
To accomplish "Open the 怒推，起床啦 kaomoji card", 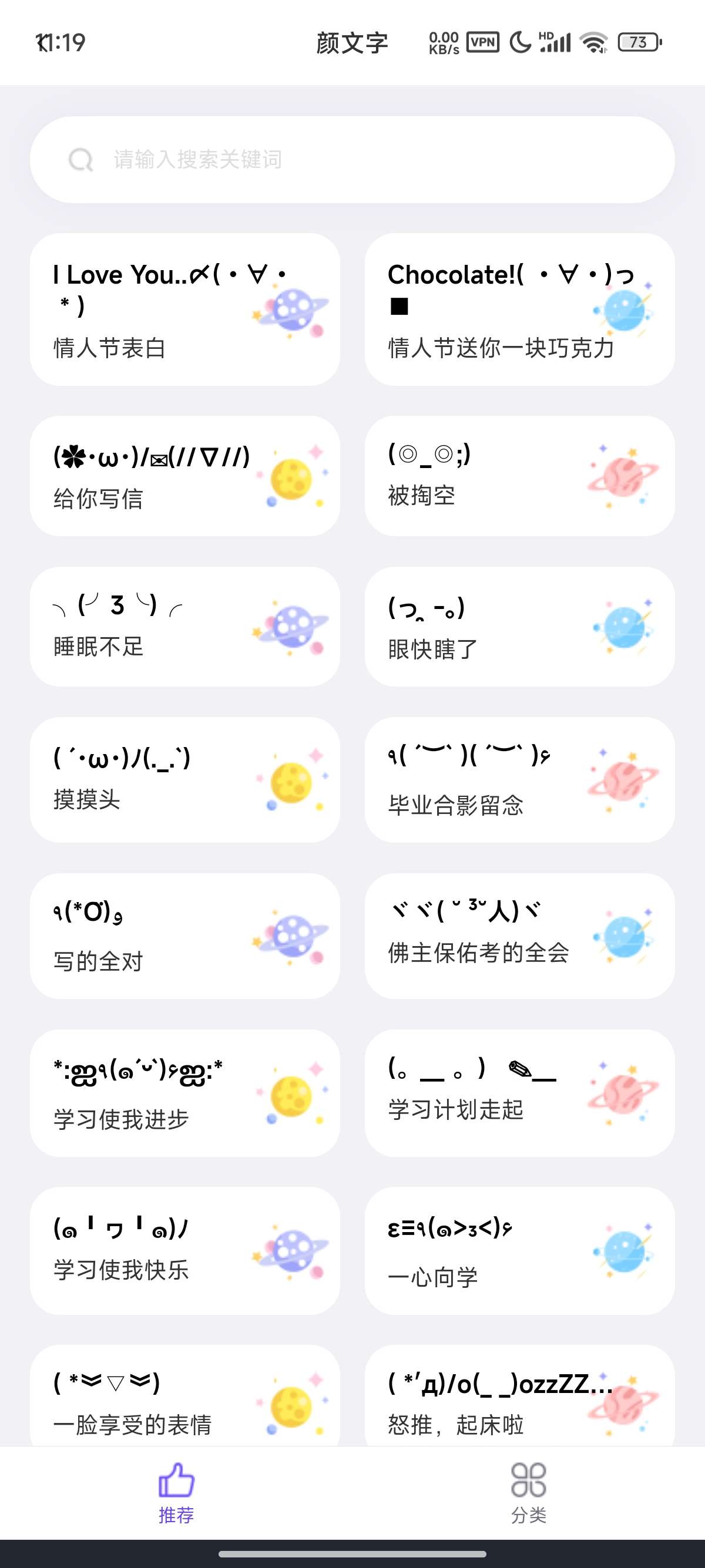I will point(519,1400).
